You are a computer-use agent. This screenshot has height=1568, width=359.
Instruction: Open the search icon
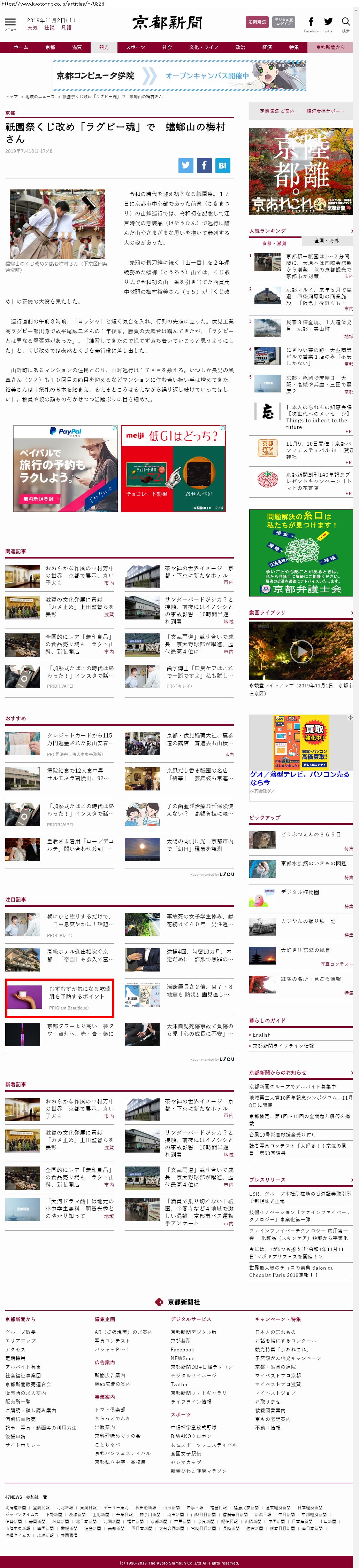point(346,23)
